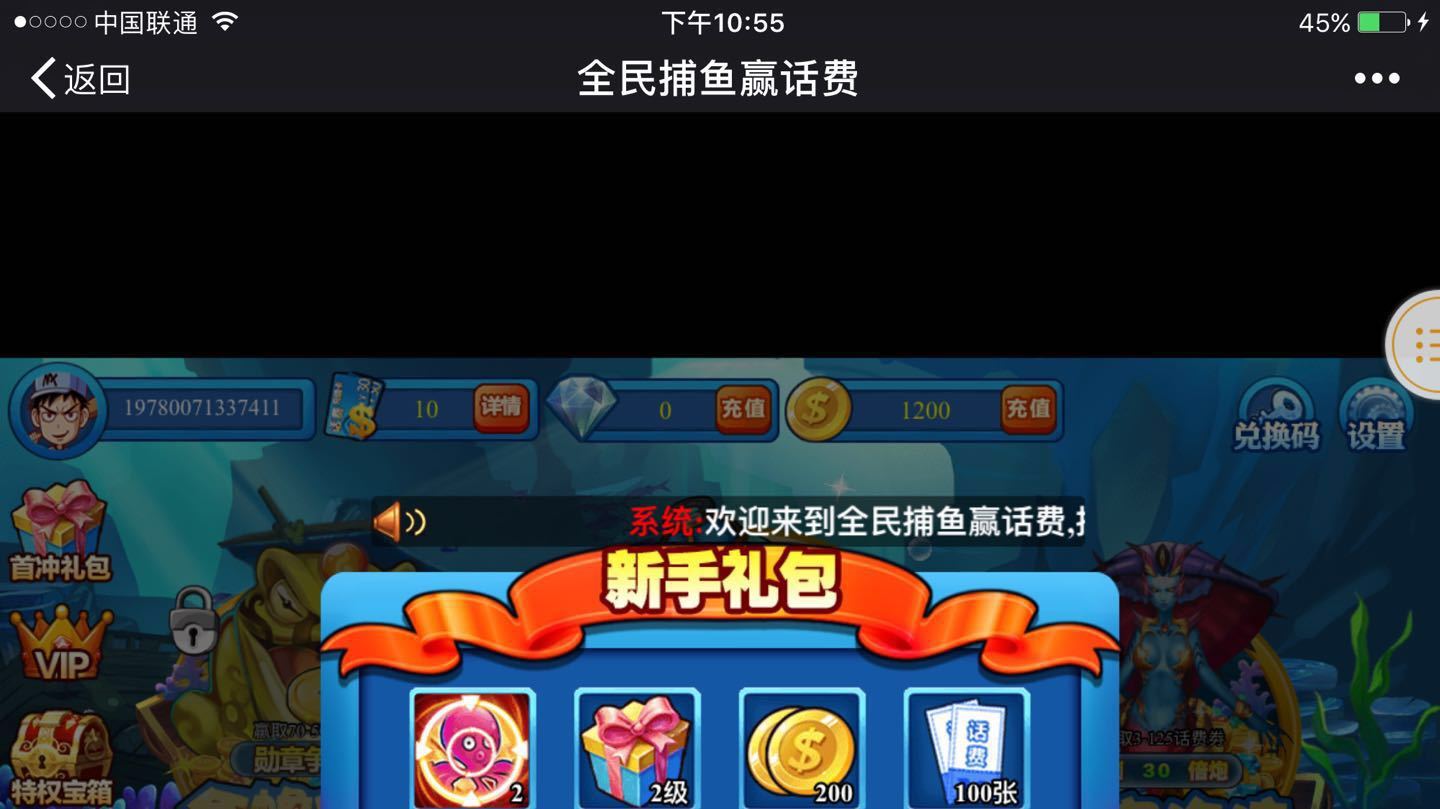Tap 充值 next to the diamond balance
The image size is (1440, 809).
[743, 409]
